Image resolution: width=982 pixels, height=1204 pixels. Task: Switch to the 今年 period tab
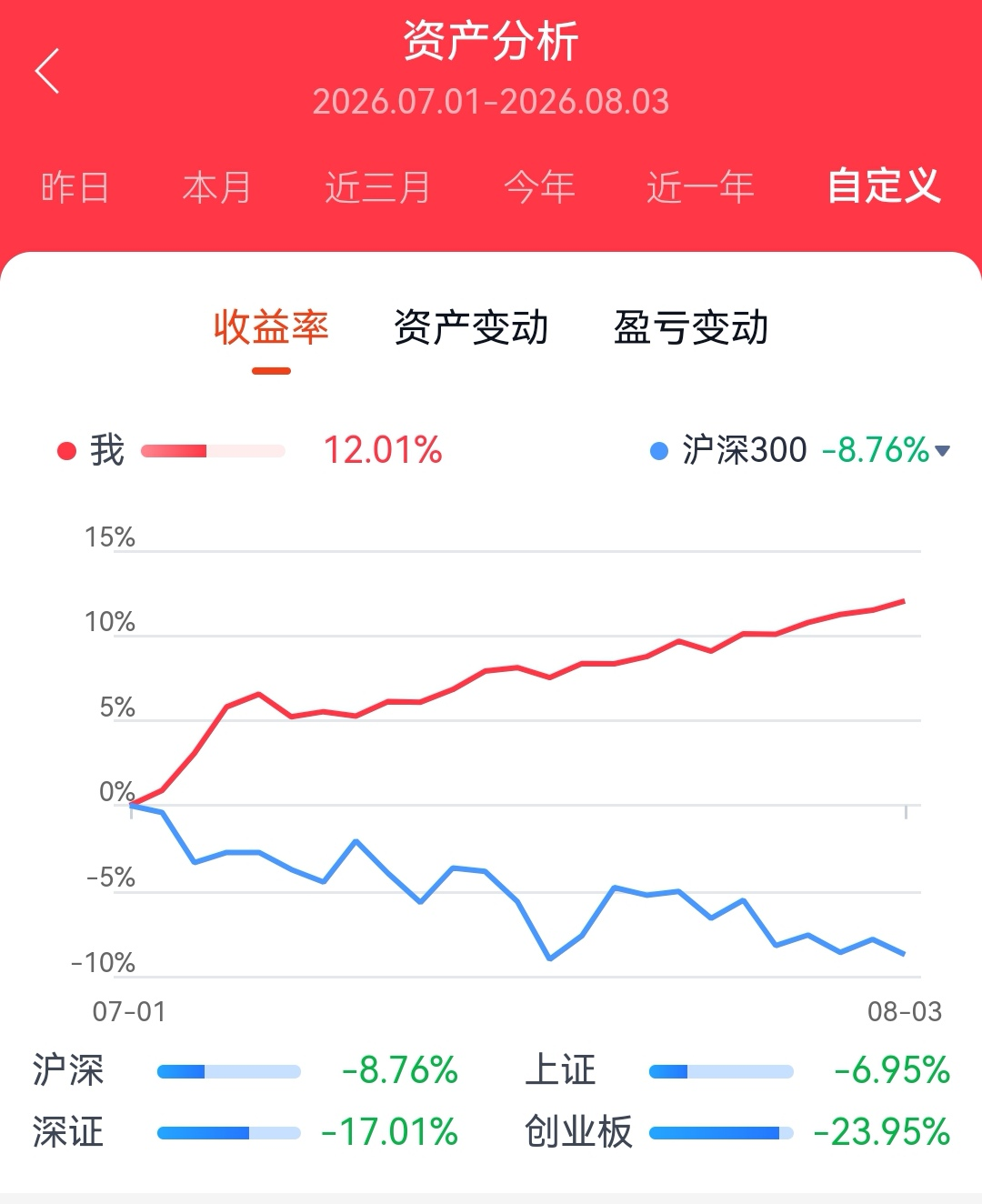(539, 187)
